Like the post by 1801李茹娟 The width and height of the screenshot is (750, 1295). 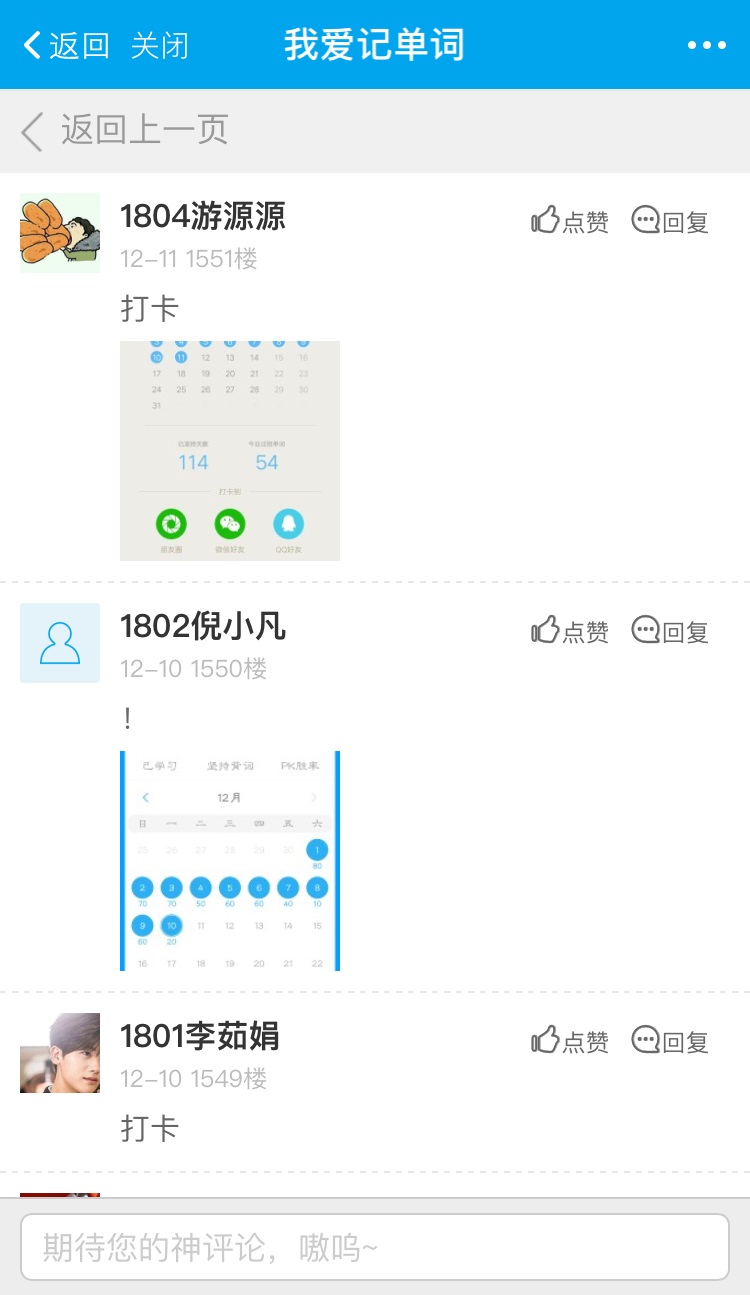click(570, 1041)
